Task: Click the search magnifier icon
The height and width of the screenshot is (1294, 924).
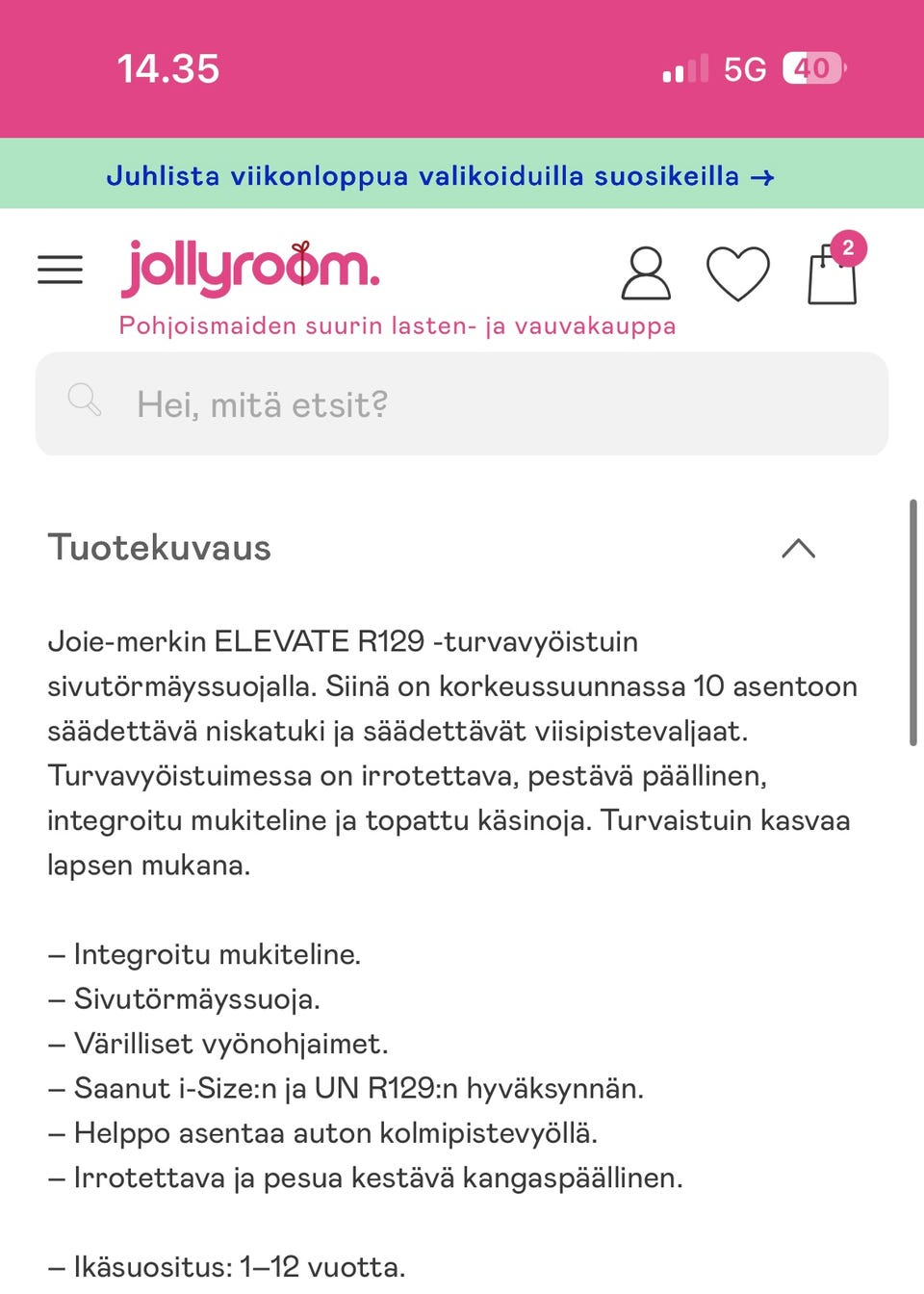Action: click(85, 402)
